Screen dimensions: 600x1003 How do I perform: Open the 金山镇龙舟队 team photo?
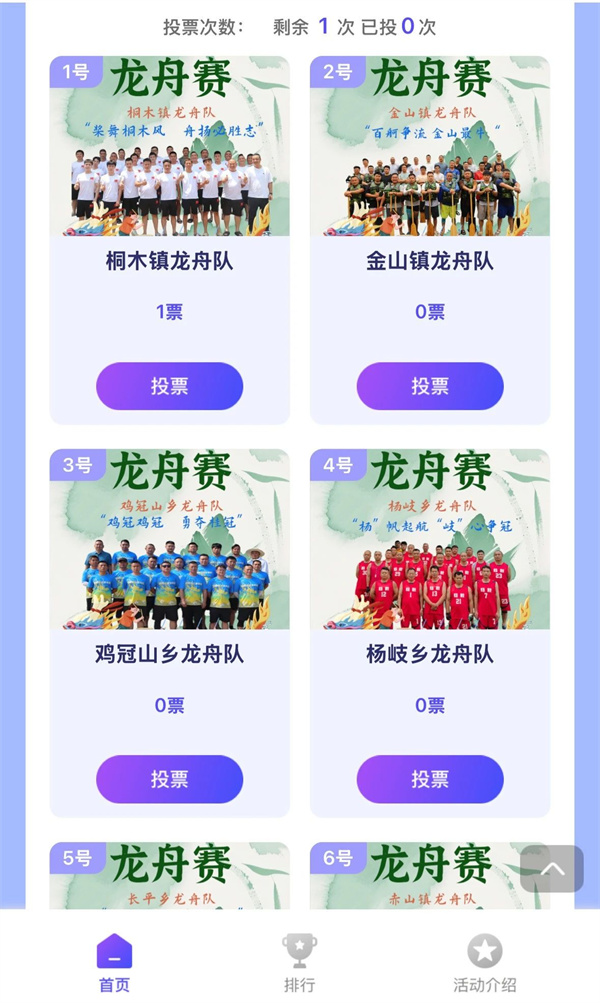point(430,146)
